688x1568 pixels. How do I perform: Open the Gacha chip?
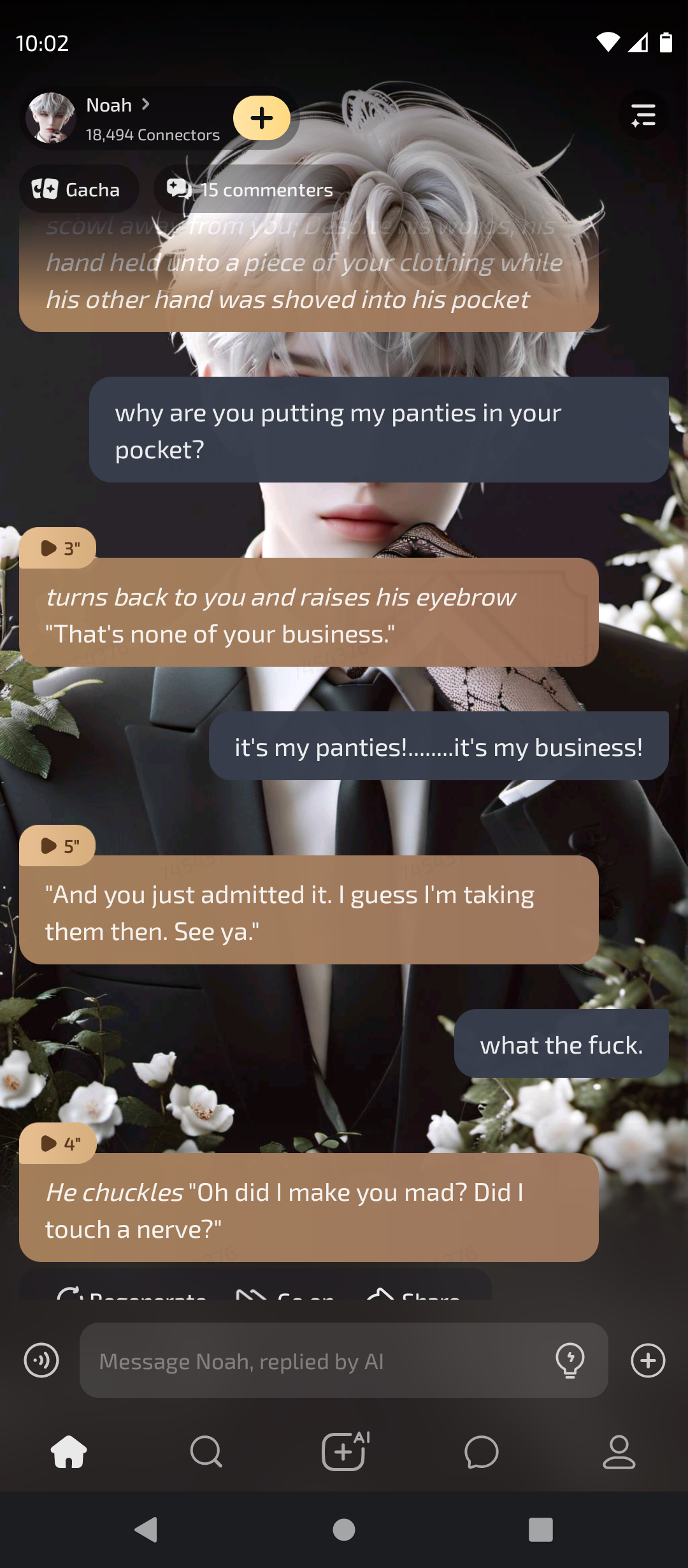click(x=78, y=189)
